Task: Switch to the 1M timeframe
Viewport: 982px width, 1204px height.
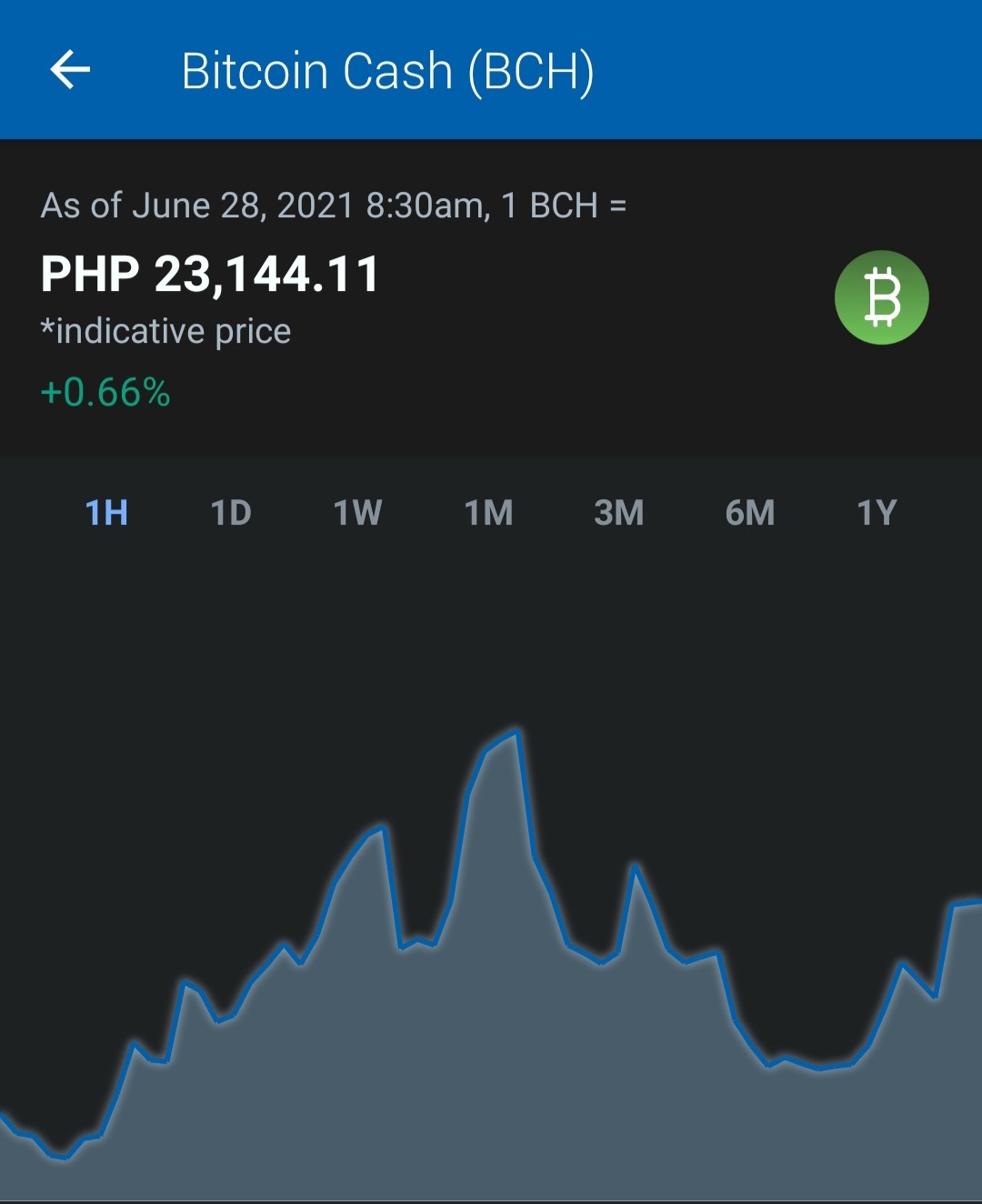Action: (x=489, y=513)
